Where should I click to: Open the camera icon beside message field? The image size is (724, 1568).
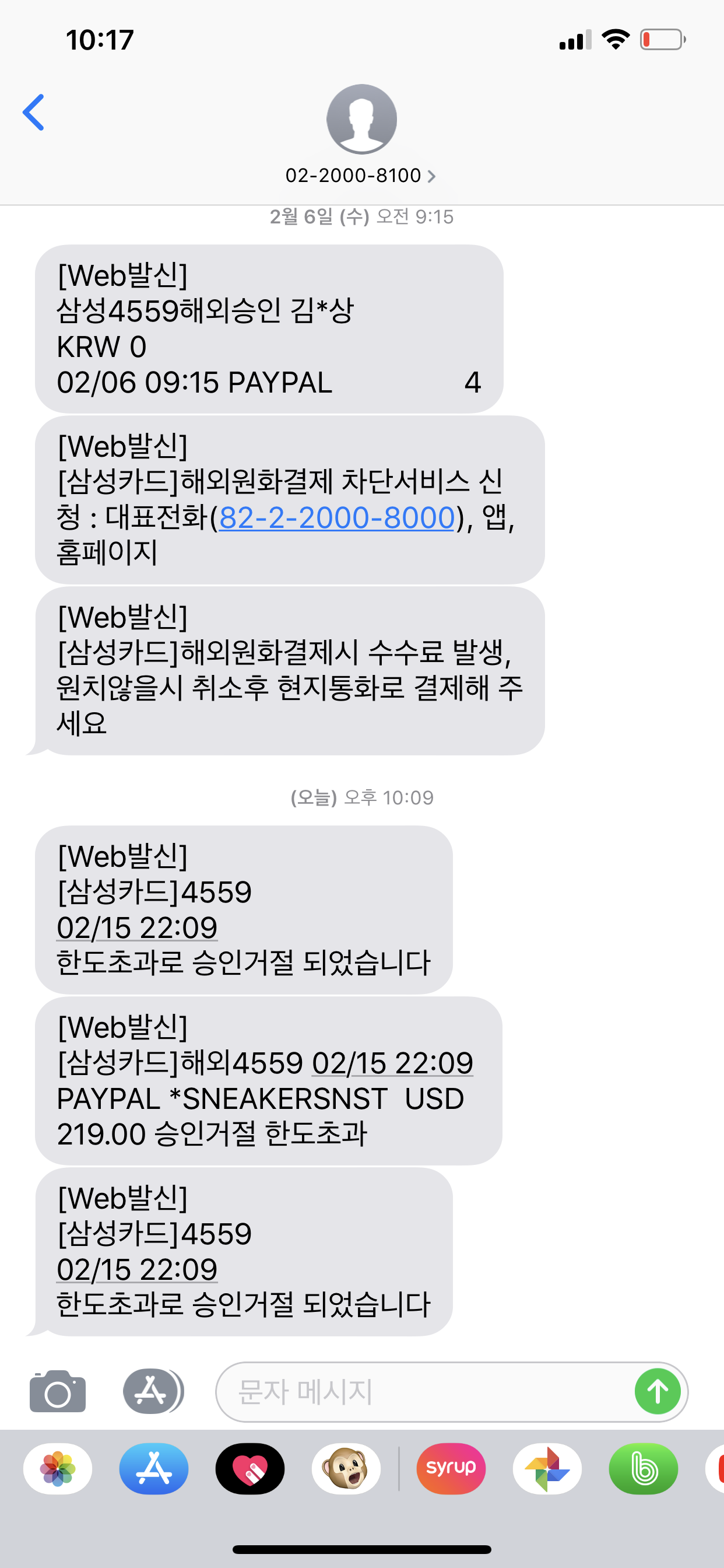tap(57, 1391)
